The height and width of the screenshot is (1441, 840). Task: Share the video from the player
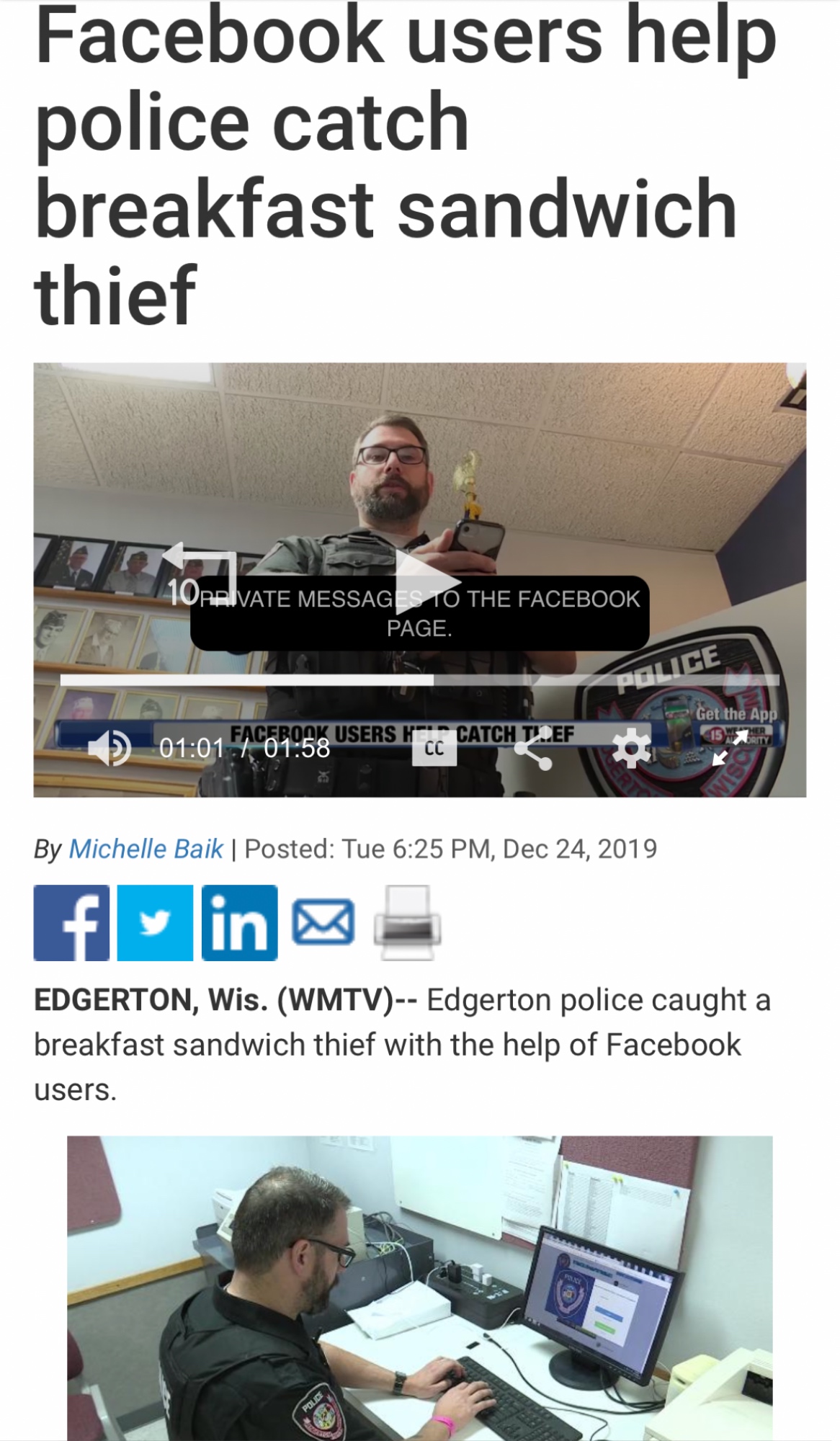tap(533, 749)
